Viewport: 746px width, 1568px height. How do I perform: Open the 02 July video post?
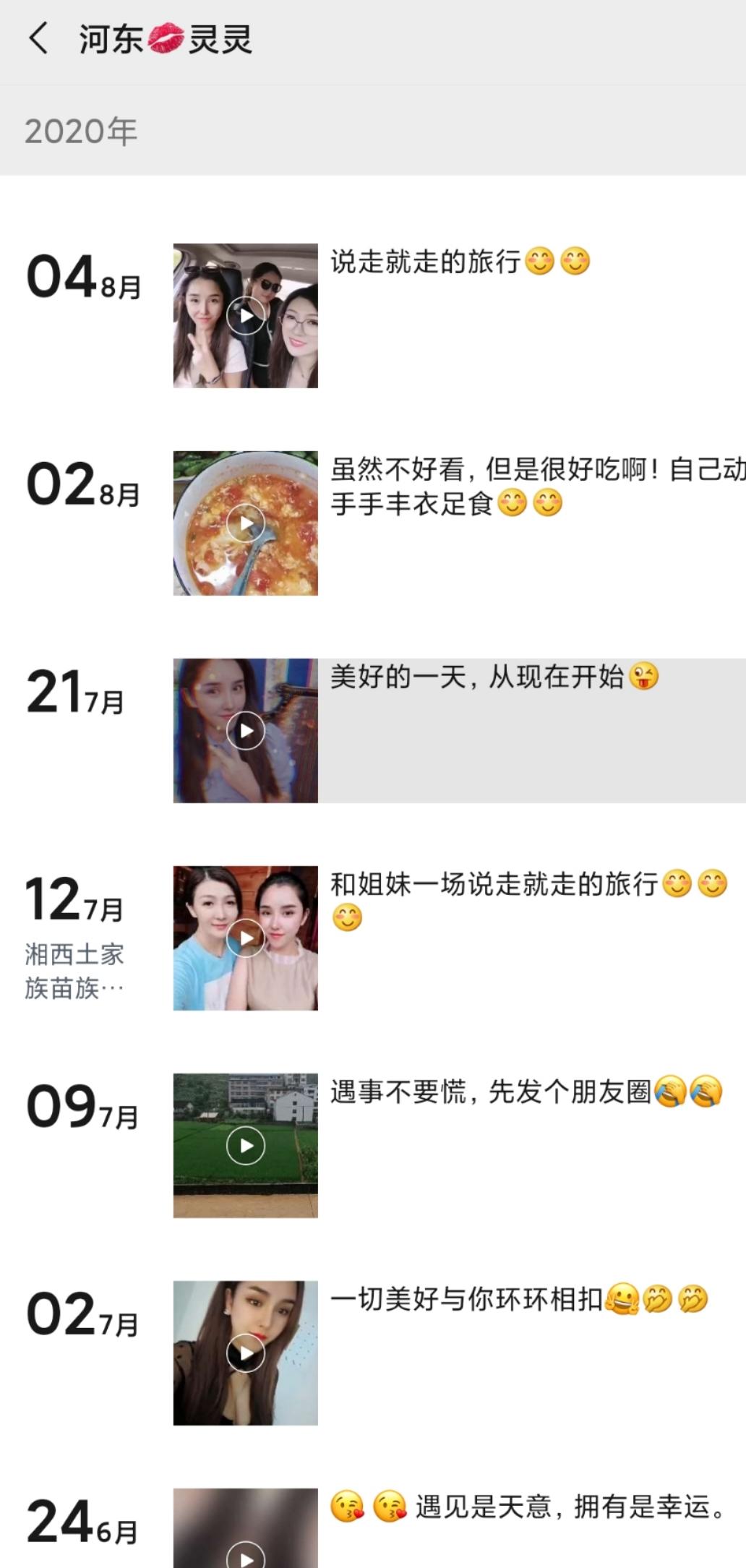pyautogui.click(x=245, y=1353)
